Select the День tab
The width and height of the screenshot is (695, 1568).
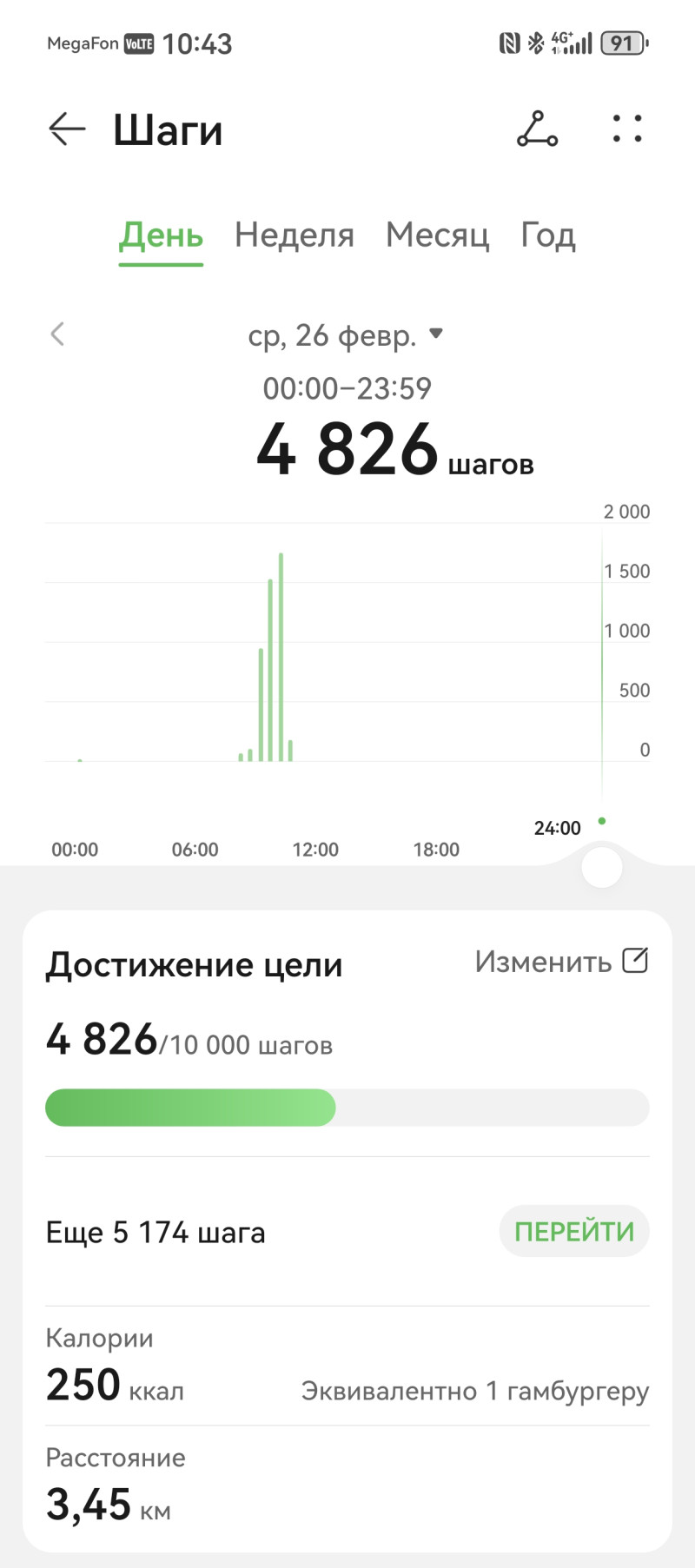(161, 235)
